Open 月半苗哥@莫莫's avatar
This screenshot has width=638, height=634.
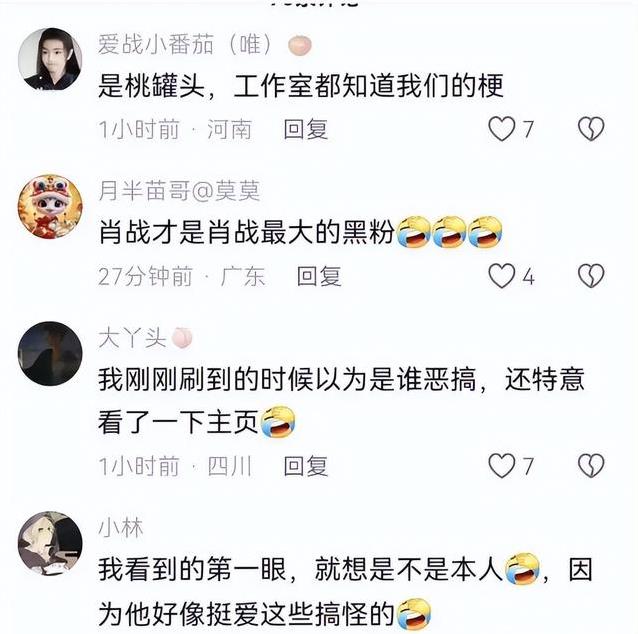pos(50,206)
